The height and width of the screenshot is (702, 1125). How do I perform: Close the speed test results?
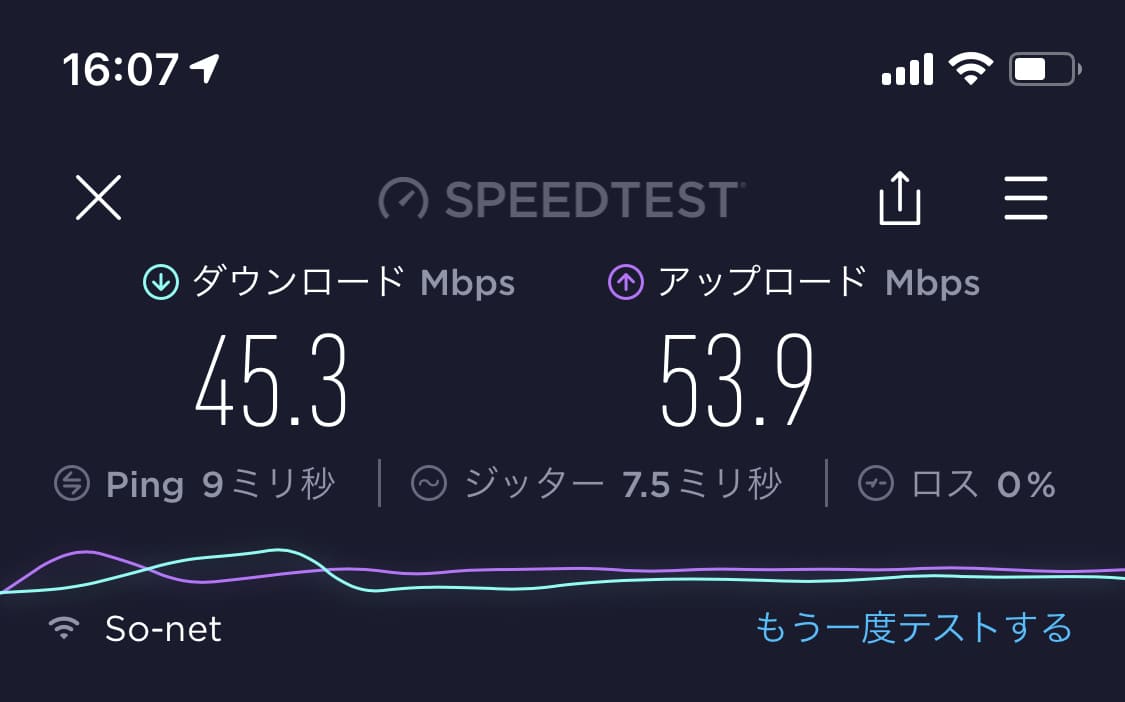(98, 197)
